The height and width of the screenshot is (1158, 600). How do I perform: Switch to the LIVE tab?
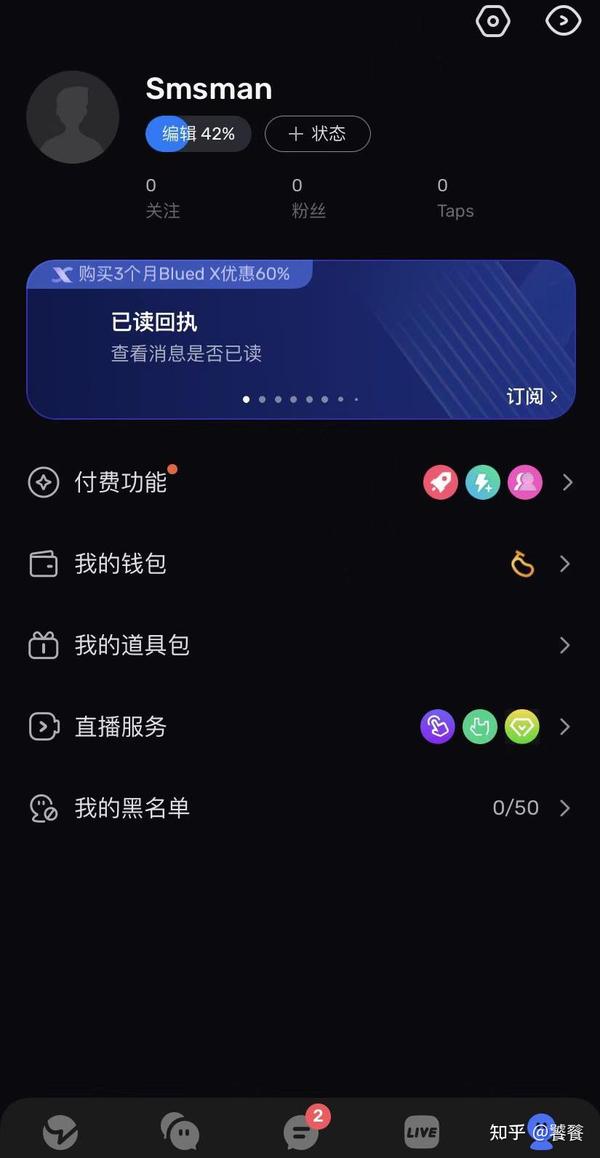point(421,1131)
